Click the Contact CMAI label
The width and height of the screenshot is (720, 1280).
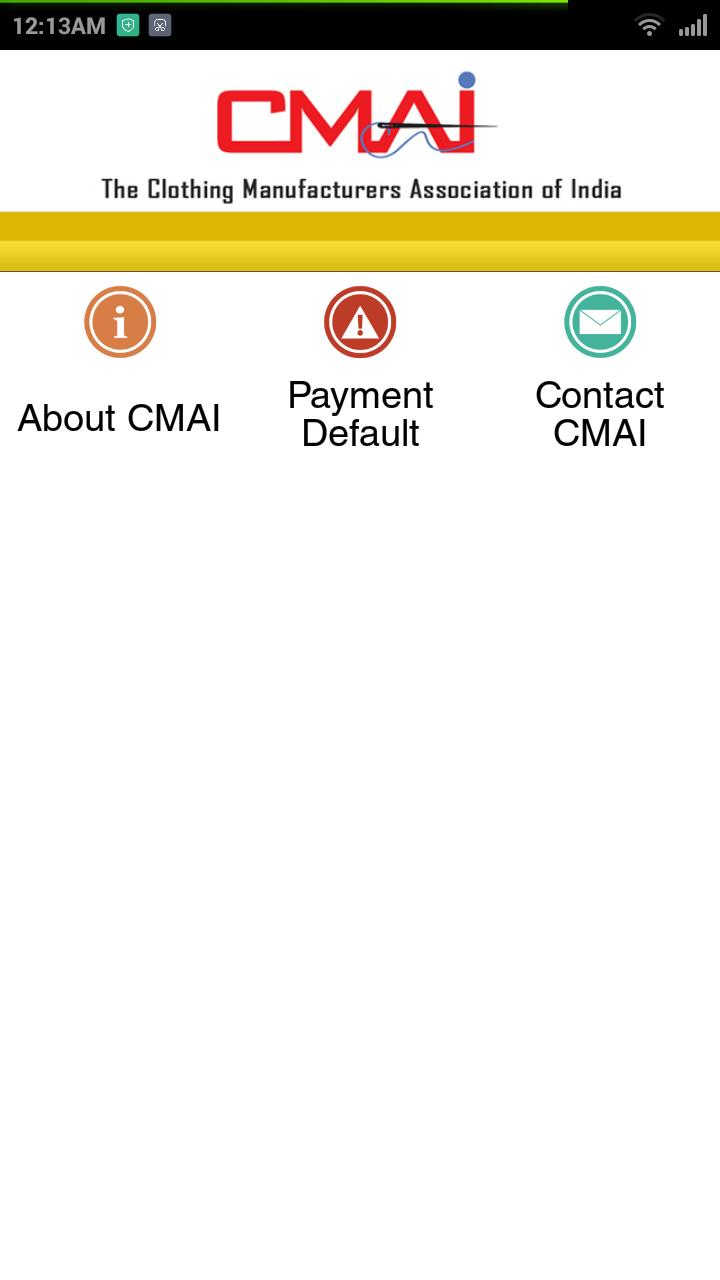600,414
